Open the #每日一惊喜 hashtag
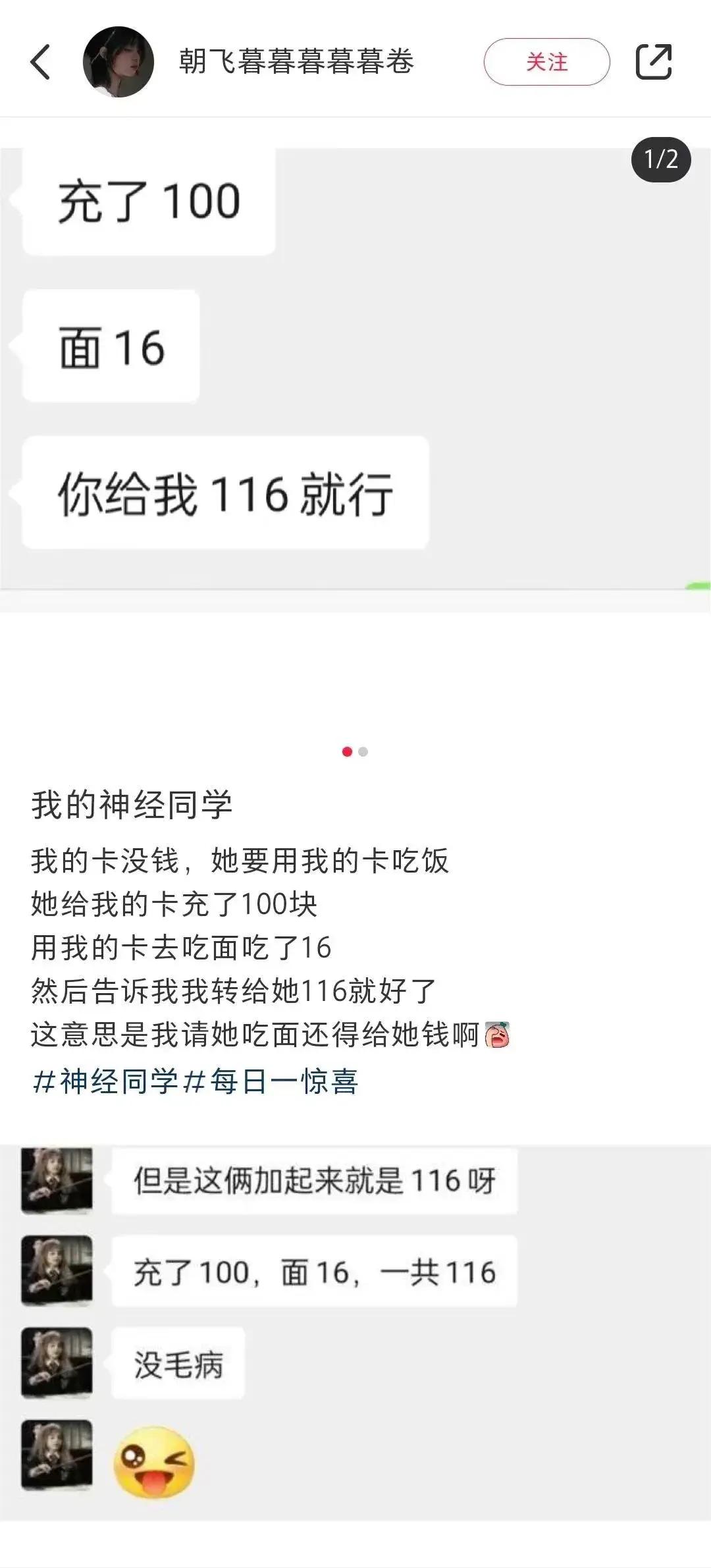Screen dimensions: 711x1568 tap(271, 1081)
